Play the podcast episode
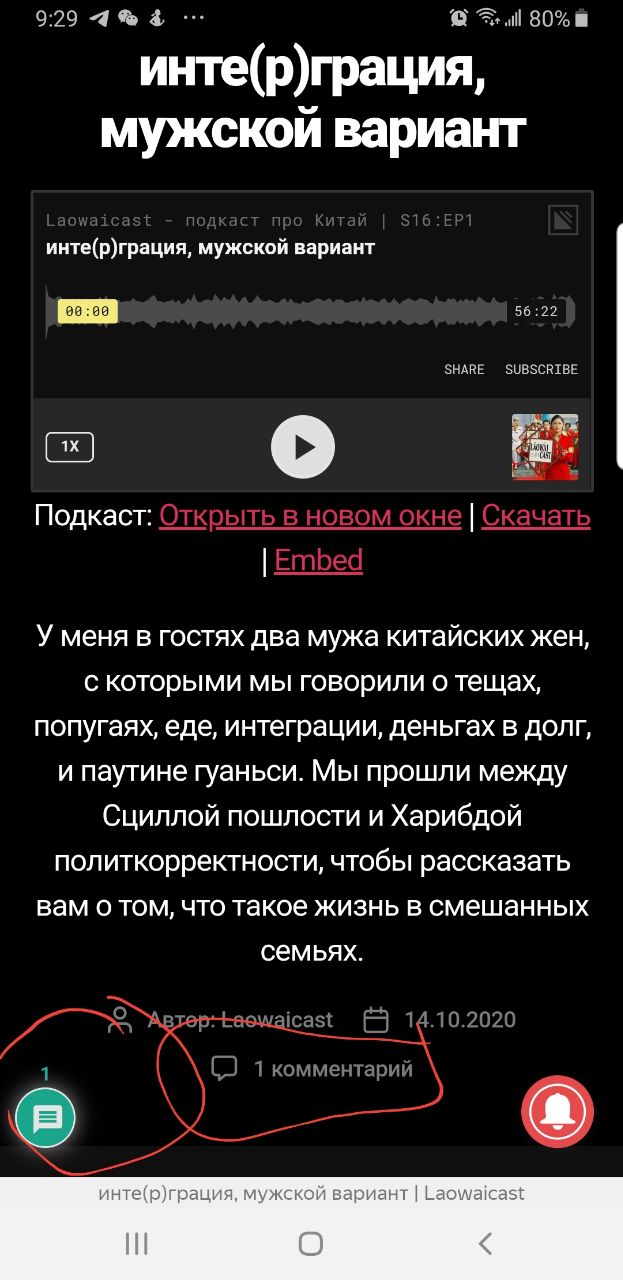This screenshot has height=1280, width=623. click(x=302, y=447)
